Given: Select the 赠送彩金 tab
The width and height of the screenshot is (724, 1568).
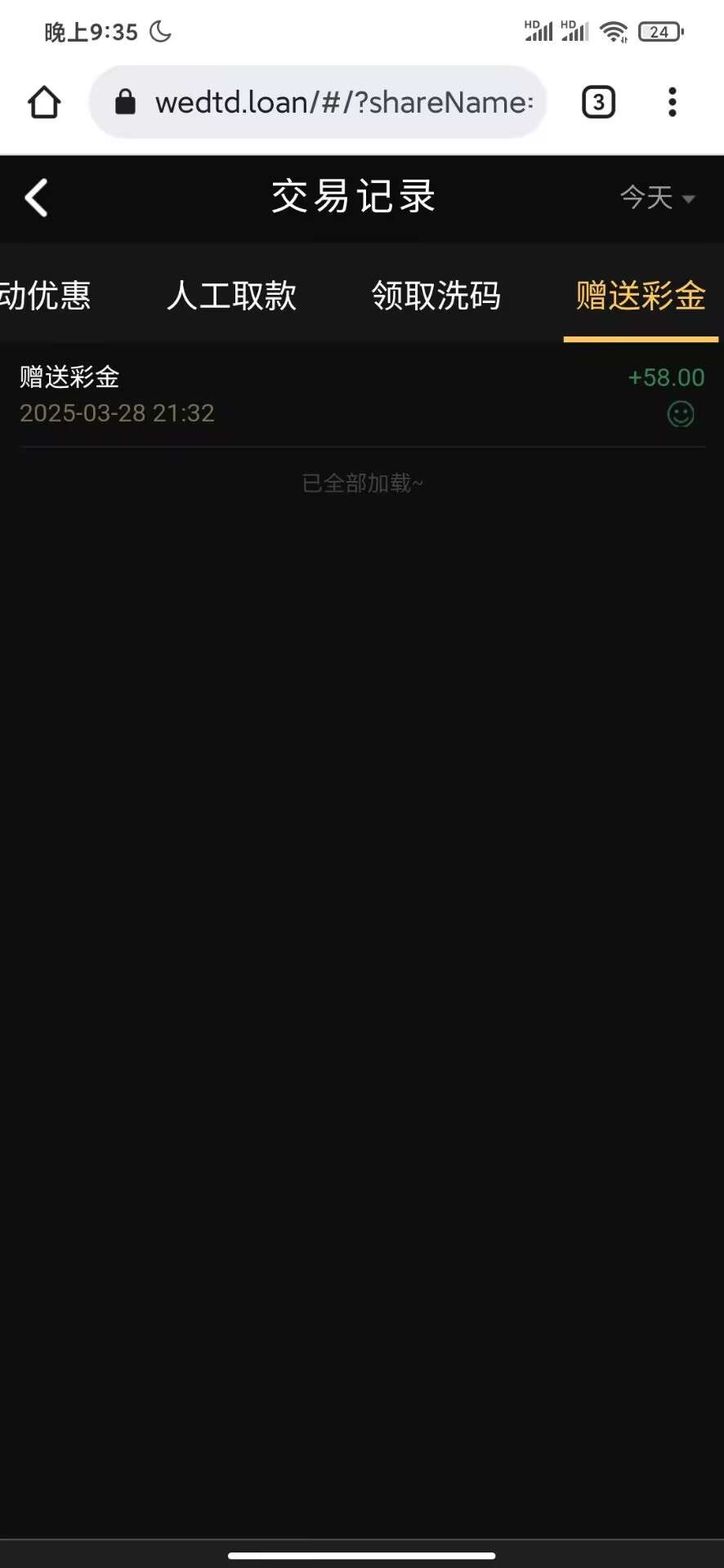Looking at the screenshot, I should (x=640, y=296).
